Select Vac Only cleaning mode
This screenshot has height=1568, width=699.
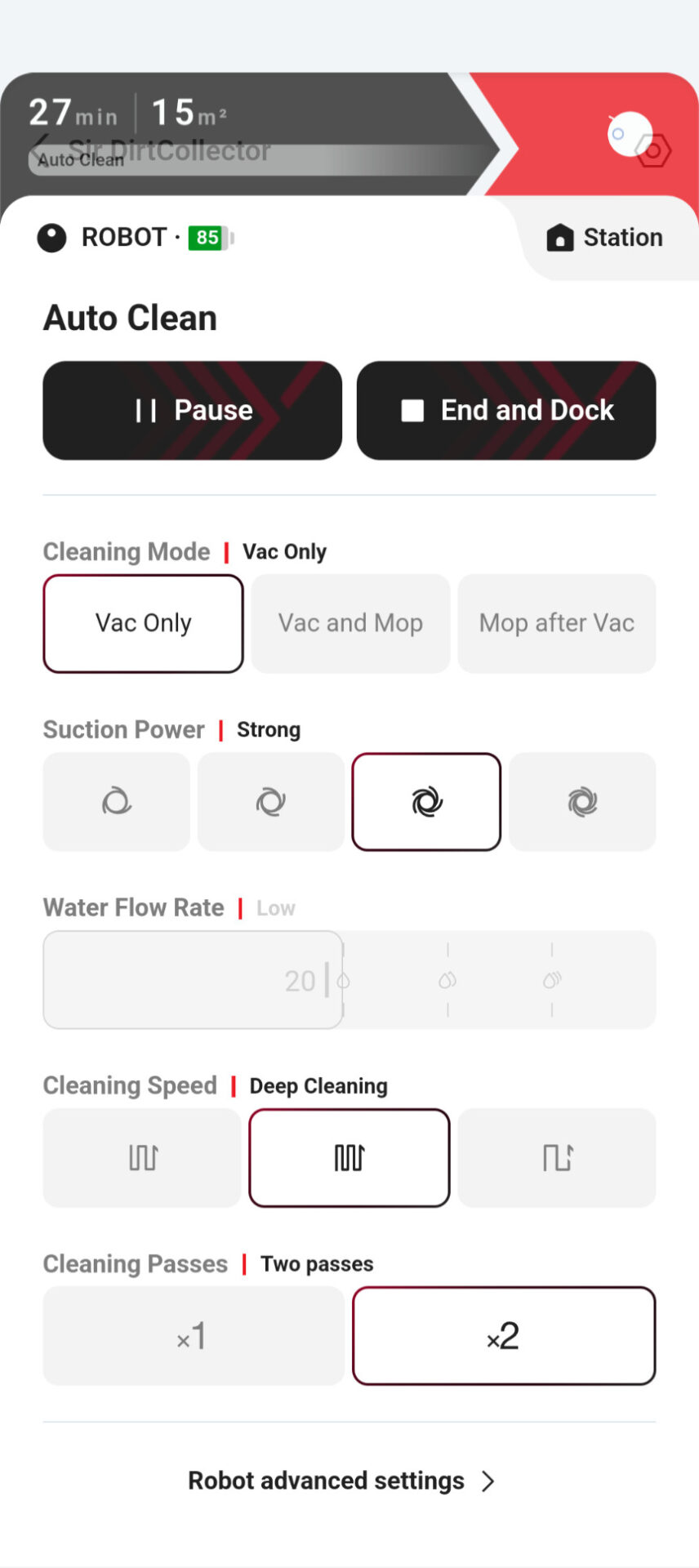[x=144, y=624]
